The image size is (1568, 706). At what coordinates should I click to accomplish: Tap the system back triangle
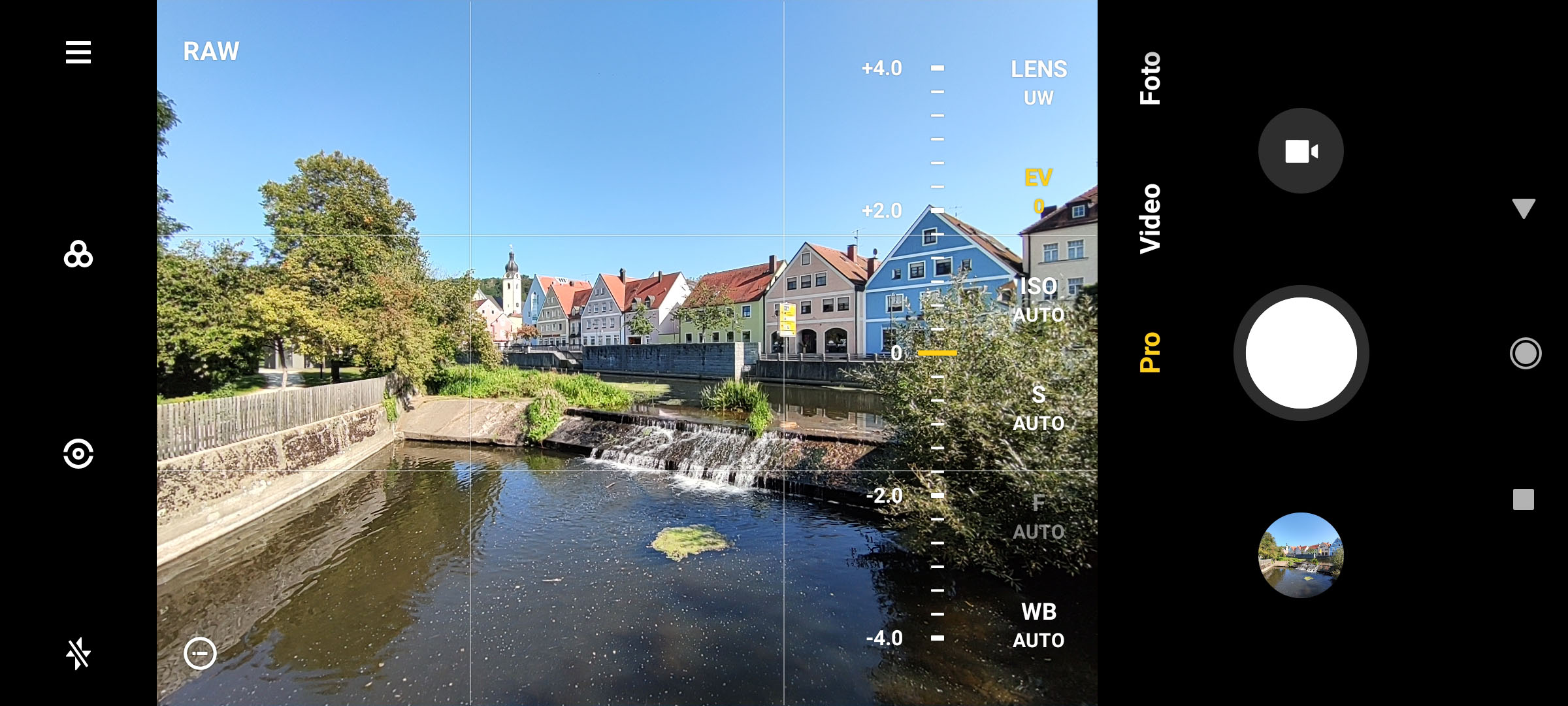[1524, 209]
